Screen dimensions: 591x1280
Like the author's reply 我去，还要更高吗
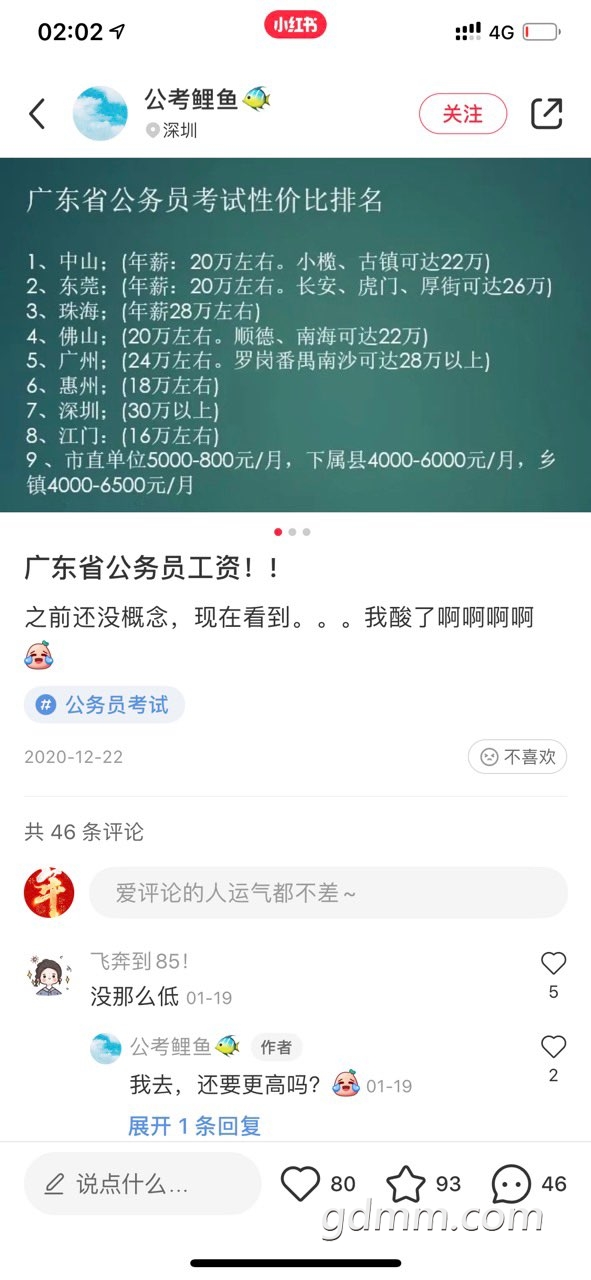coord(553,1047)
